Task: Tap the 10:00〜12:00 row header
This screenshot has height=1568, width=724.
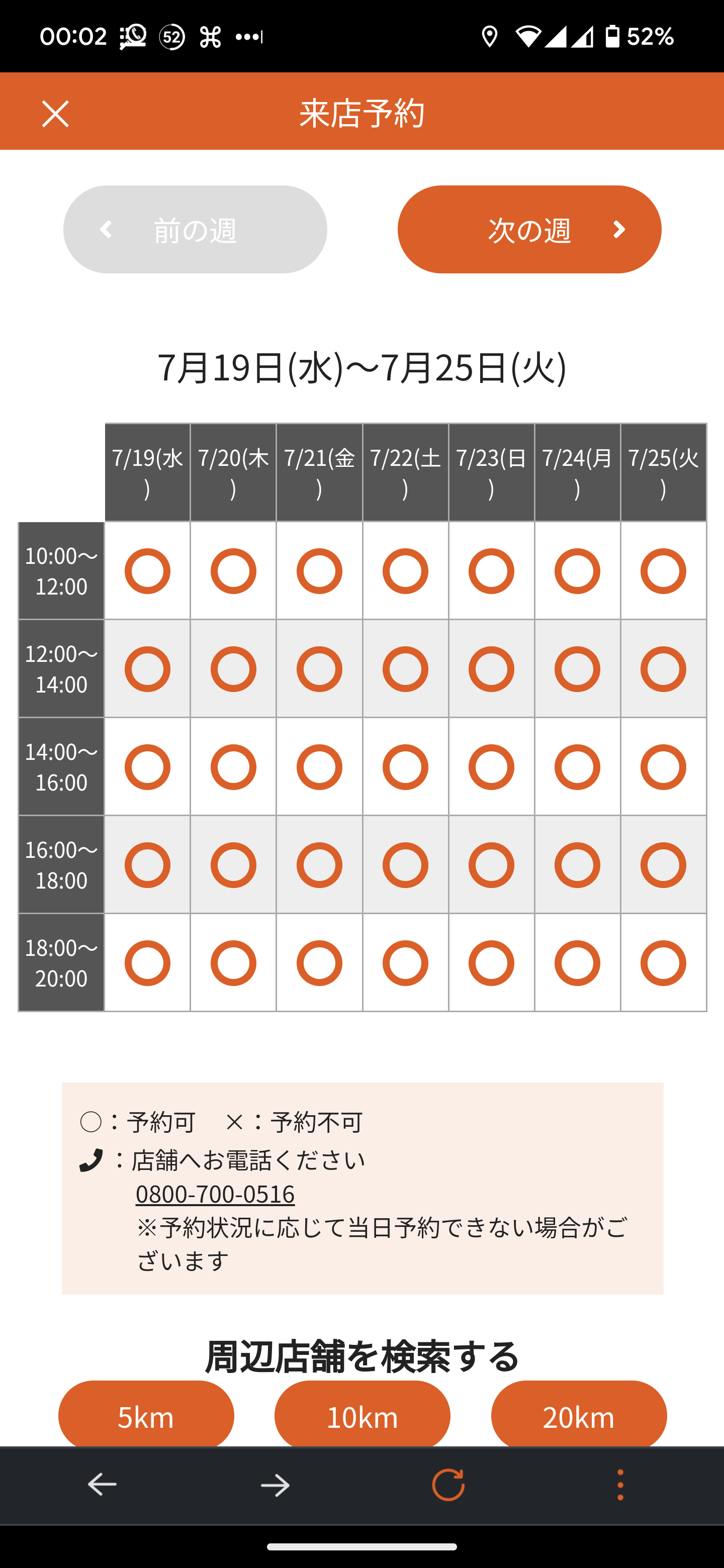Action: click(x=60, y=570)
